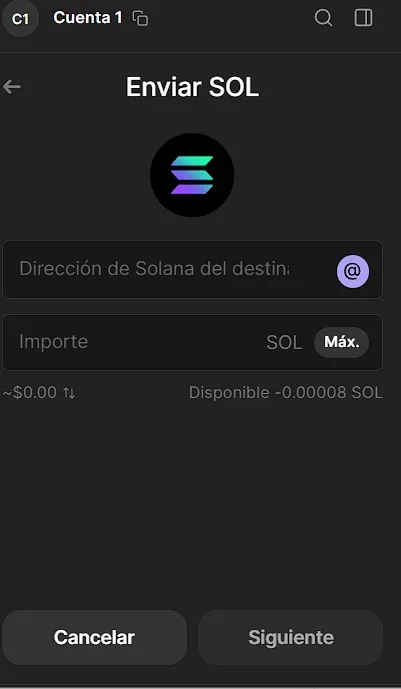The height and width of the screenshot is (689, 401).
Task: Open the search magnifier icon
Action: click(324, 18)
